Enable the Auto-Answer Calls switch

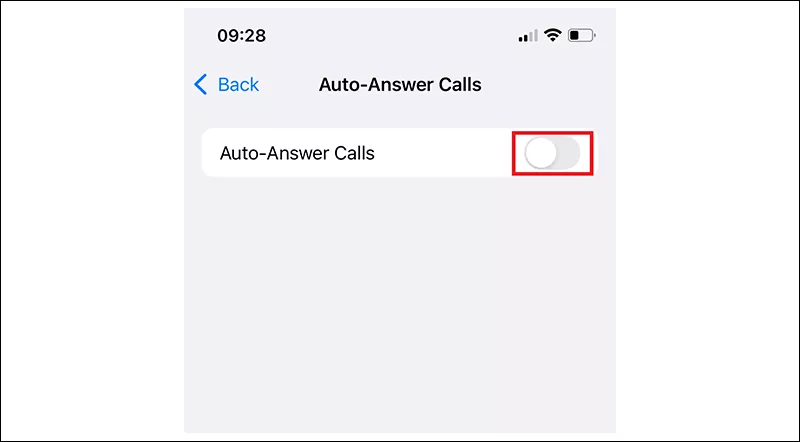(x=553, y=154)
